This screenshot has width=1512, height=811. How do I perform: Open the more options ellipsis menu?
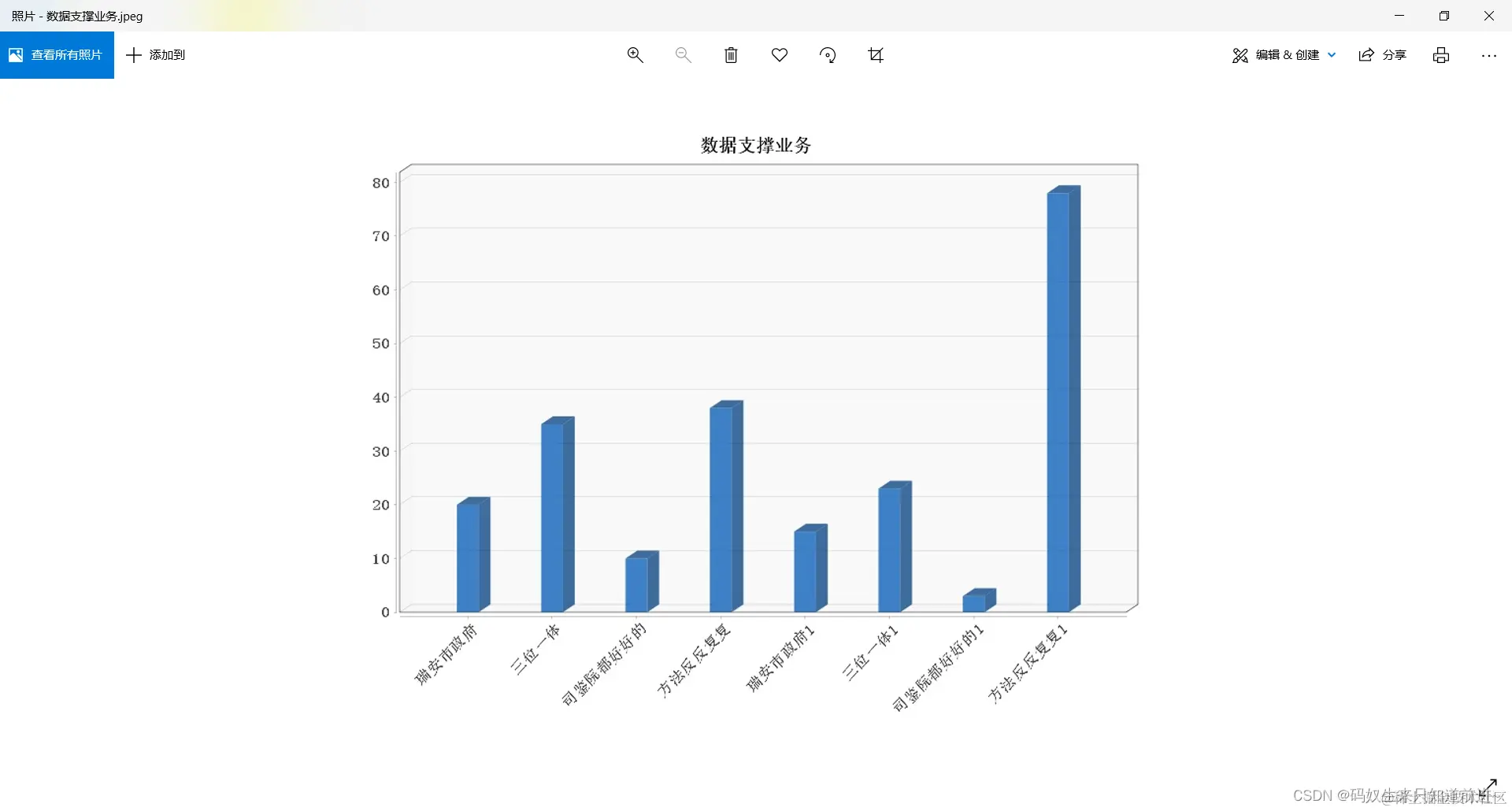click(x=1488, y=55)
